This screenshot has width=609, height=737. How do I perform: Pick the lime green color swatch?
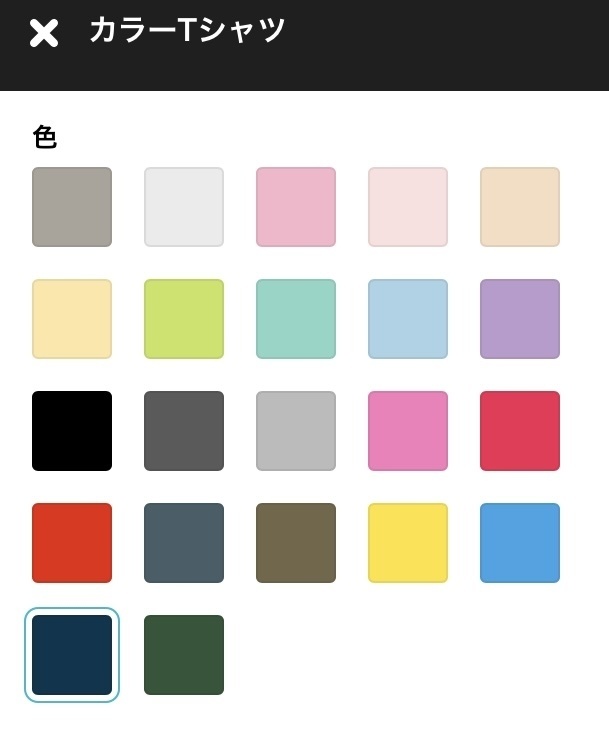click(184, 319)
